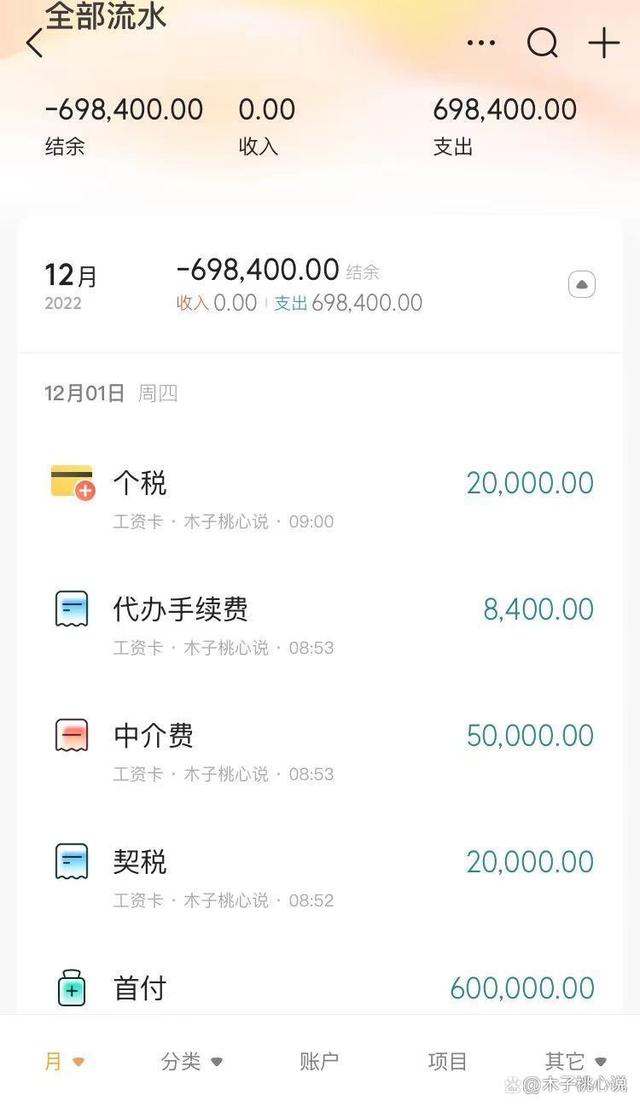Open the search magnifier

[x=542, y=43]
